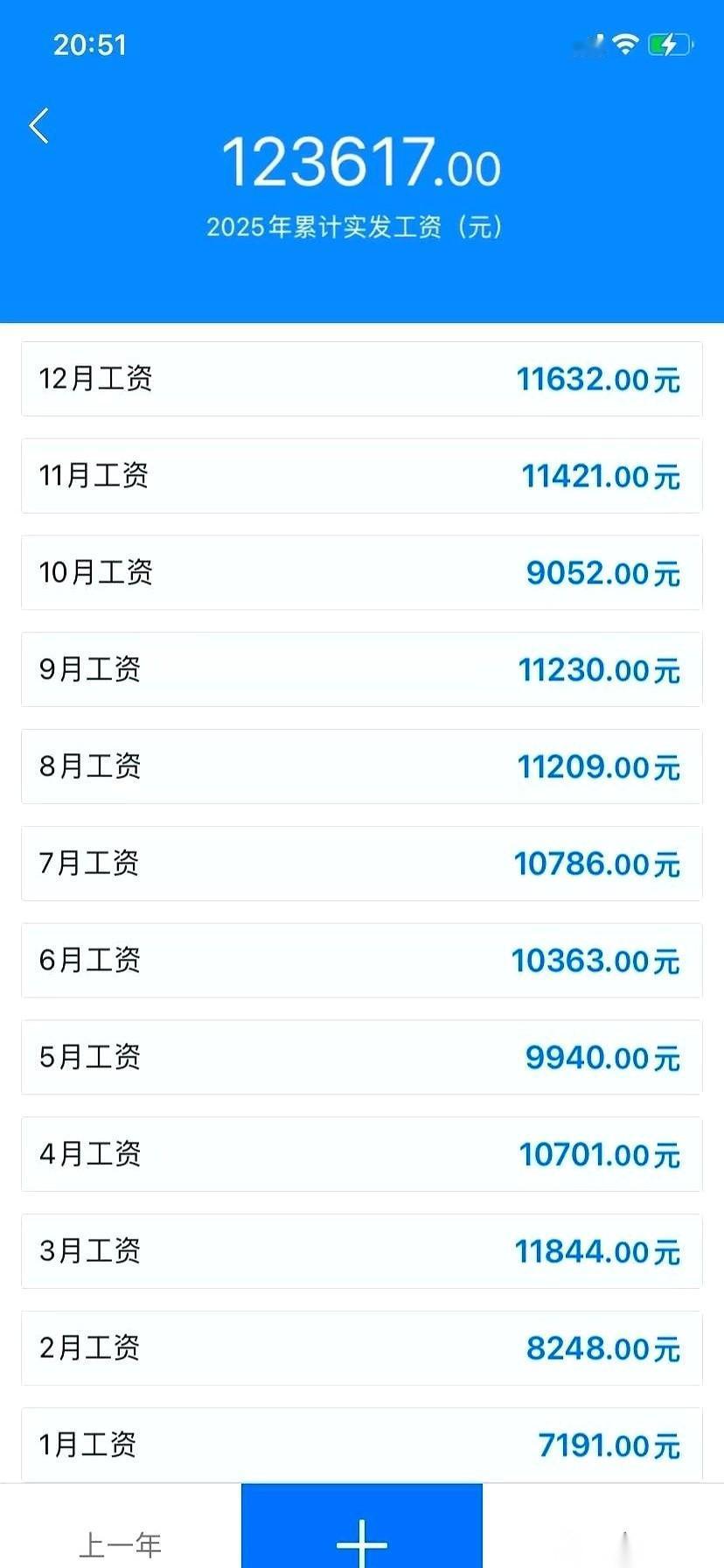Open the 5月工资 entry

coord(361,1058)
